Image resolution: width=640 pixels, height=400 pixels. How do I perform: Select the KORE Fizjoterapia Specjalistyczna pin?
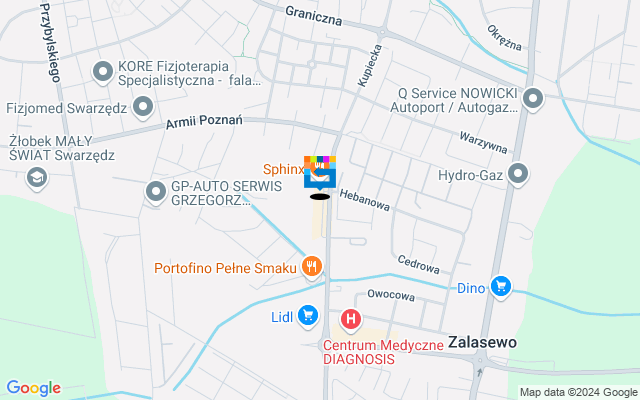coord(103,71)
